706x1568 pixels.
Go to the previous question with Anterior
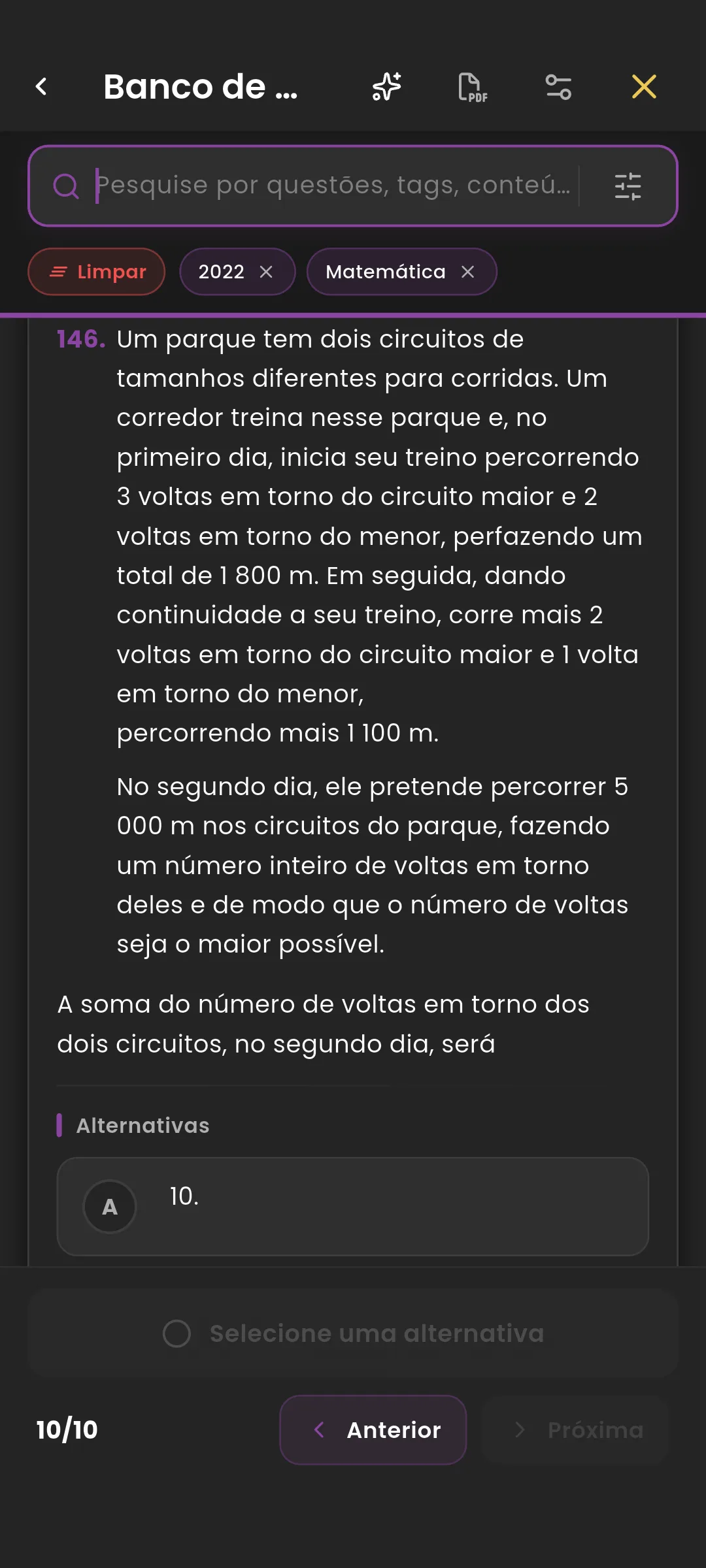pyautogui.click(x=373, y=1429)
